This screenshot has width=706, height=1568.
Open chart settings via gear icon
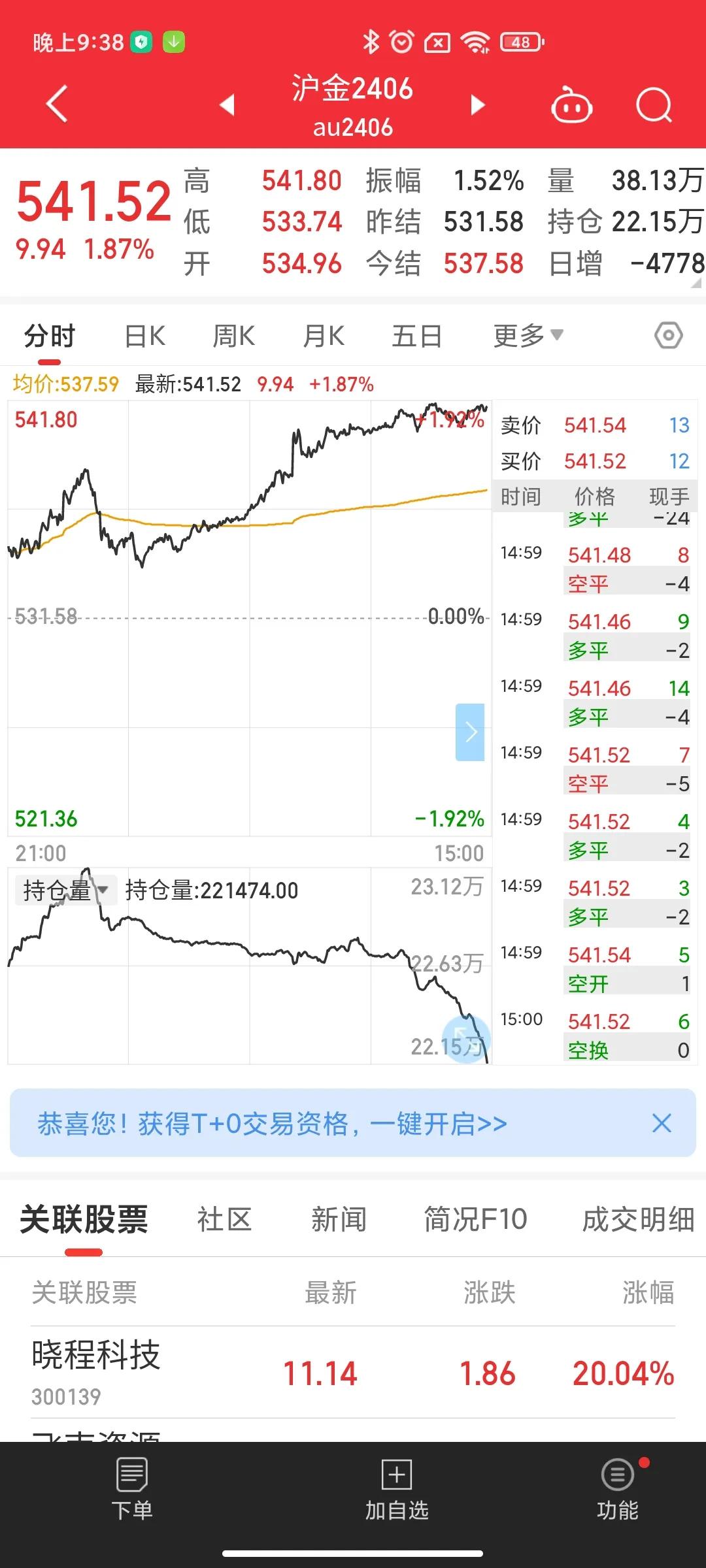point(668,335)
